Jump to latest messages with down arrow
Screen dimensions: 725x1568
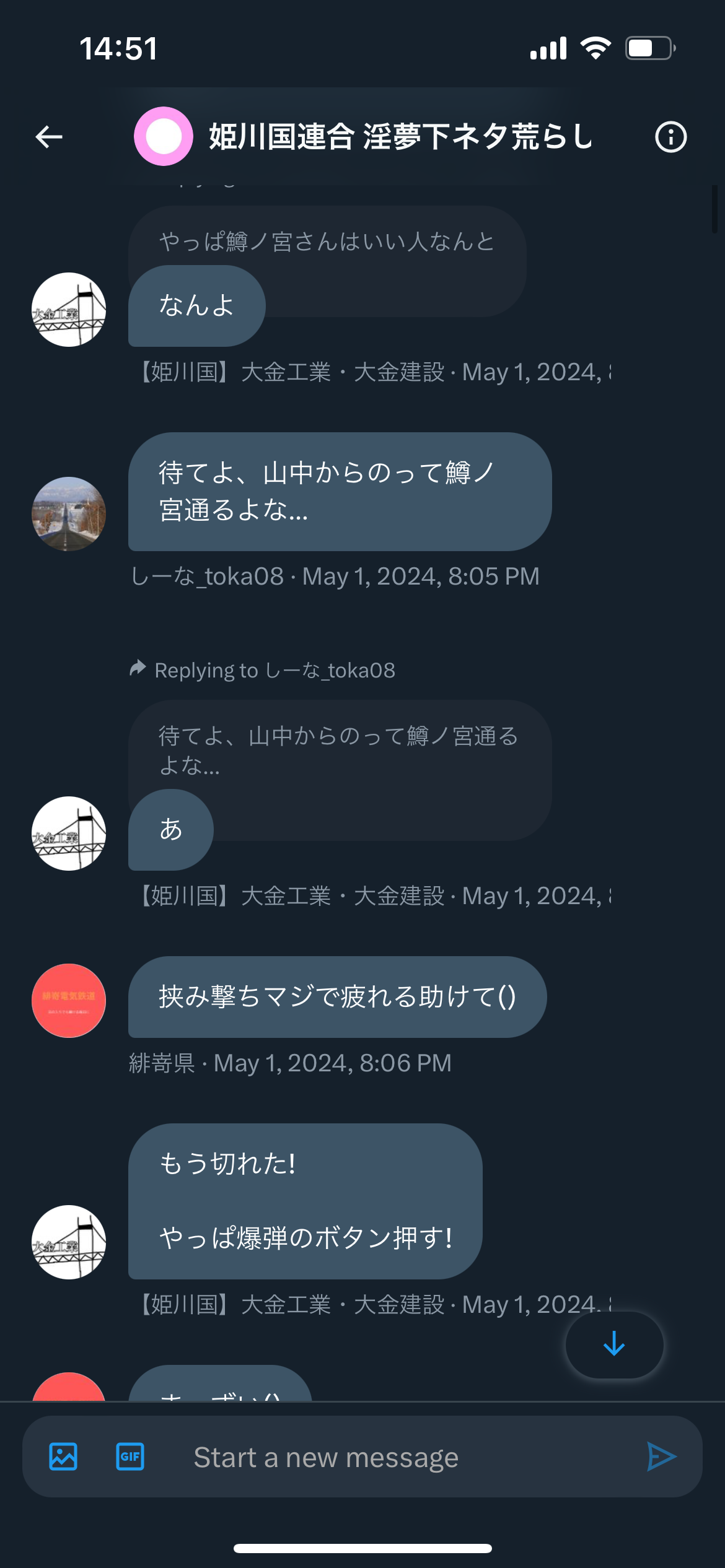[x=614, y=1344]
